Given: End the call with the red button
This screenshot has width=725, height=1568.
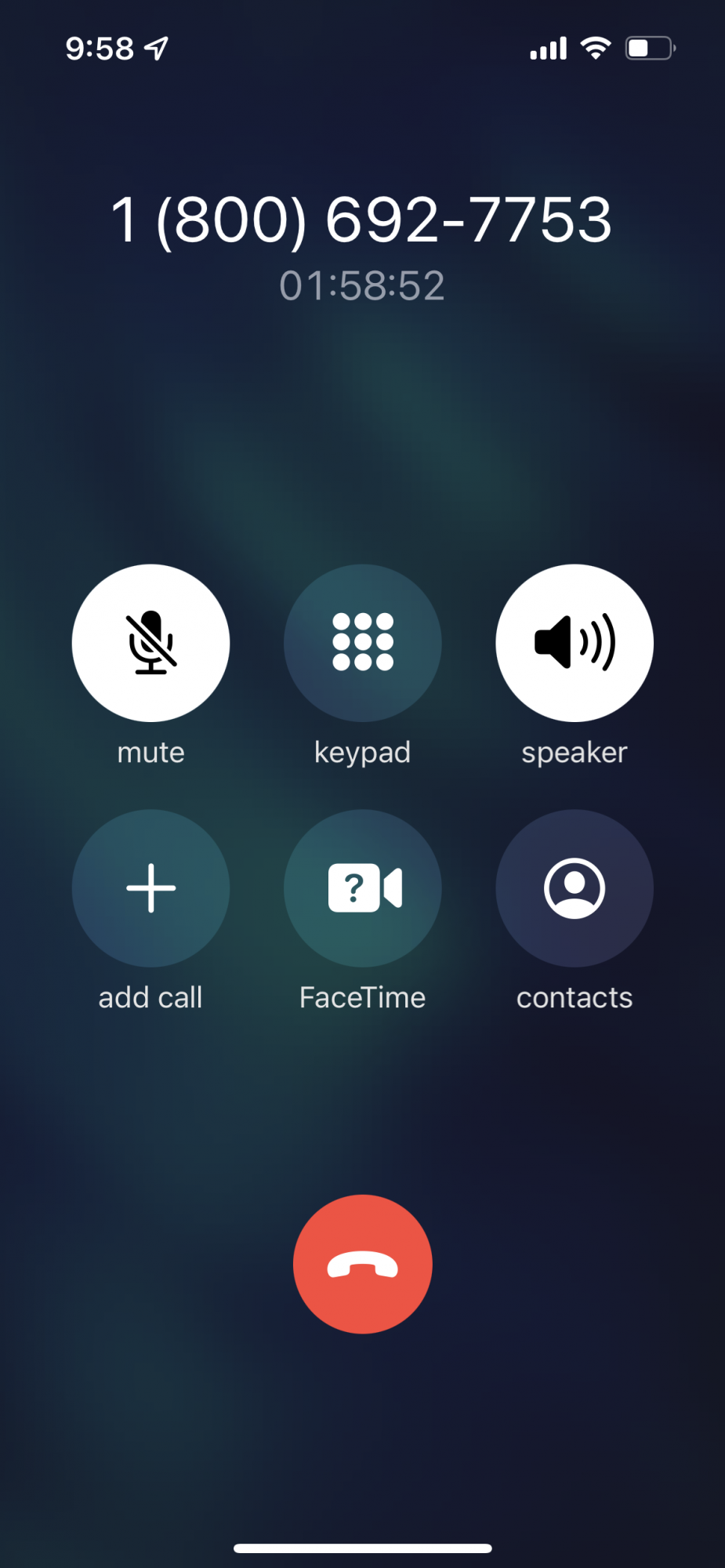Looking at the screenshot, I should coord(362,1264).
